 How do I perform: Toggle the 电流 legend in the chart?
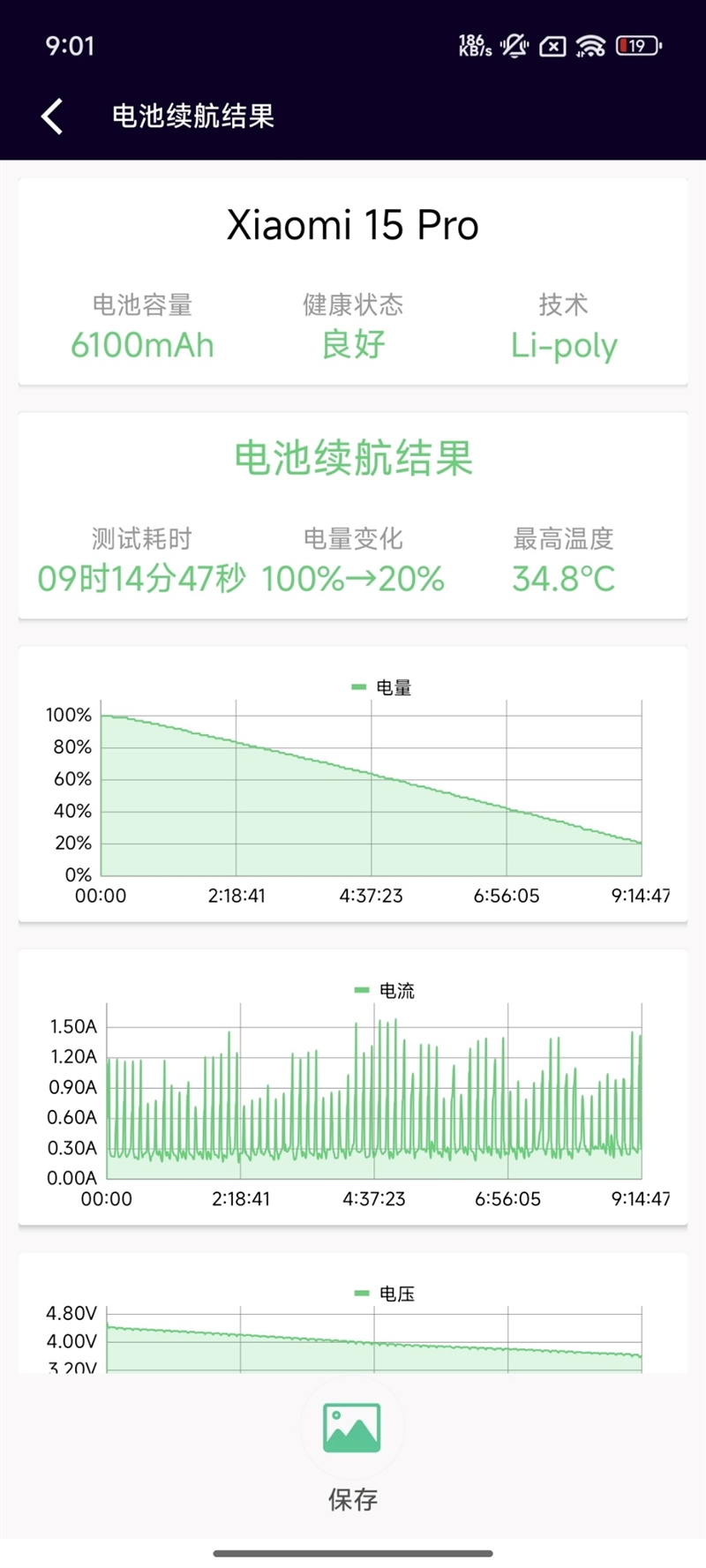coord(385,991)
